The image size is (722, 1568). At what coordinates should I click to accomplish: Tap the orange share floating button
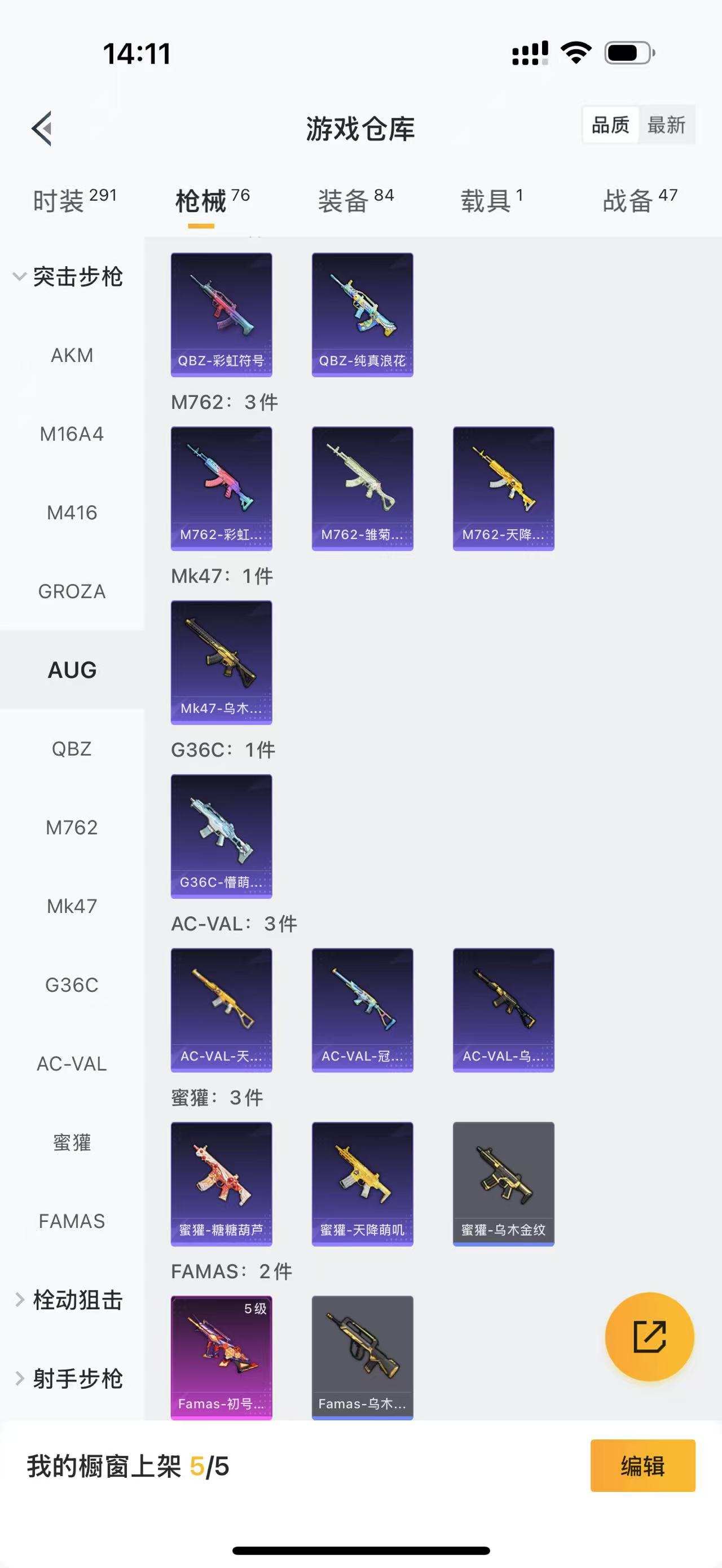pos(649,1337)
